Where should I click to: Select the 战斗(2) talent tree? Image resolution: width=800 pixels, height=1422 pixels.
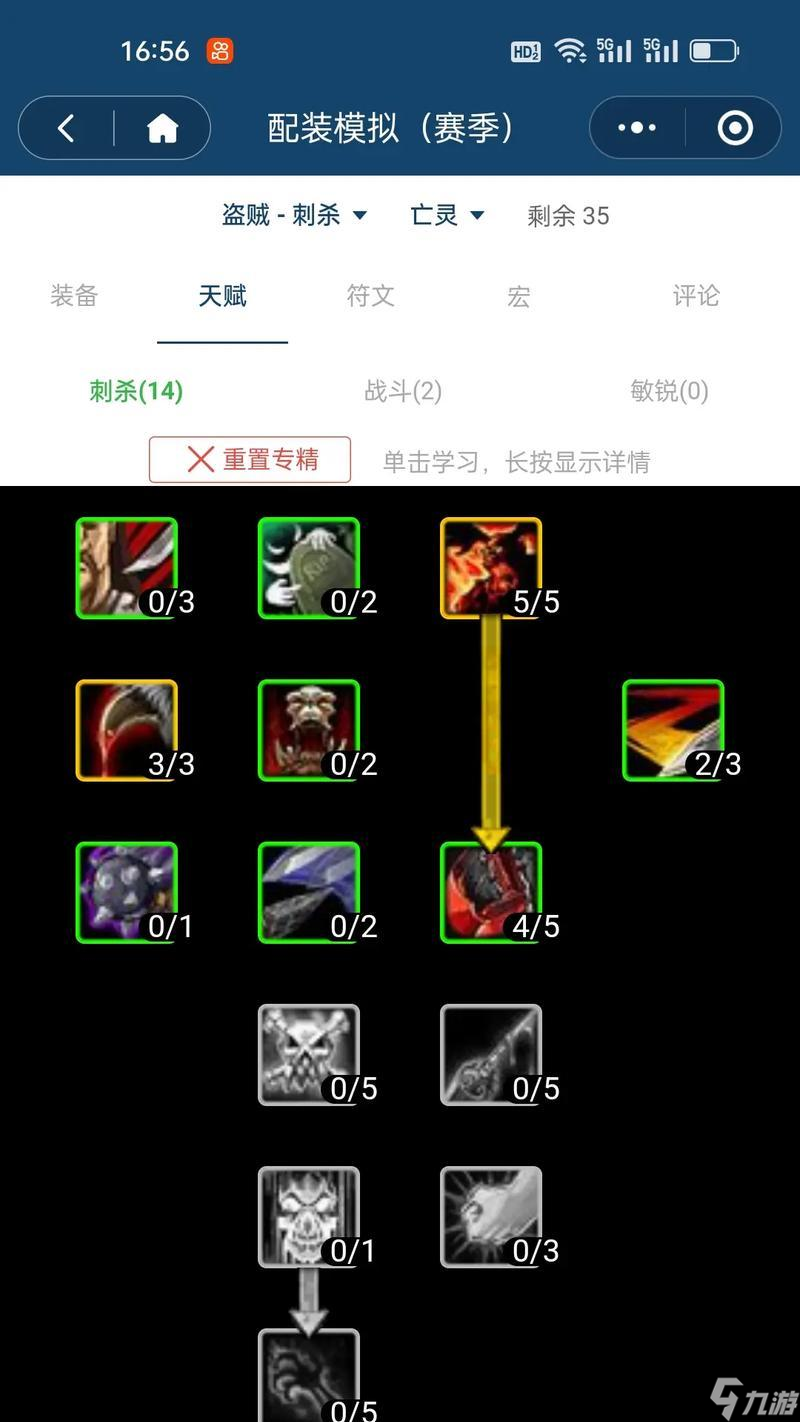click(x=403, y=391)
